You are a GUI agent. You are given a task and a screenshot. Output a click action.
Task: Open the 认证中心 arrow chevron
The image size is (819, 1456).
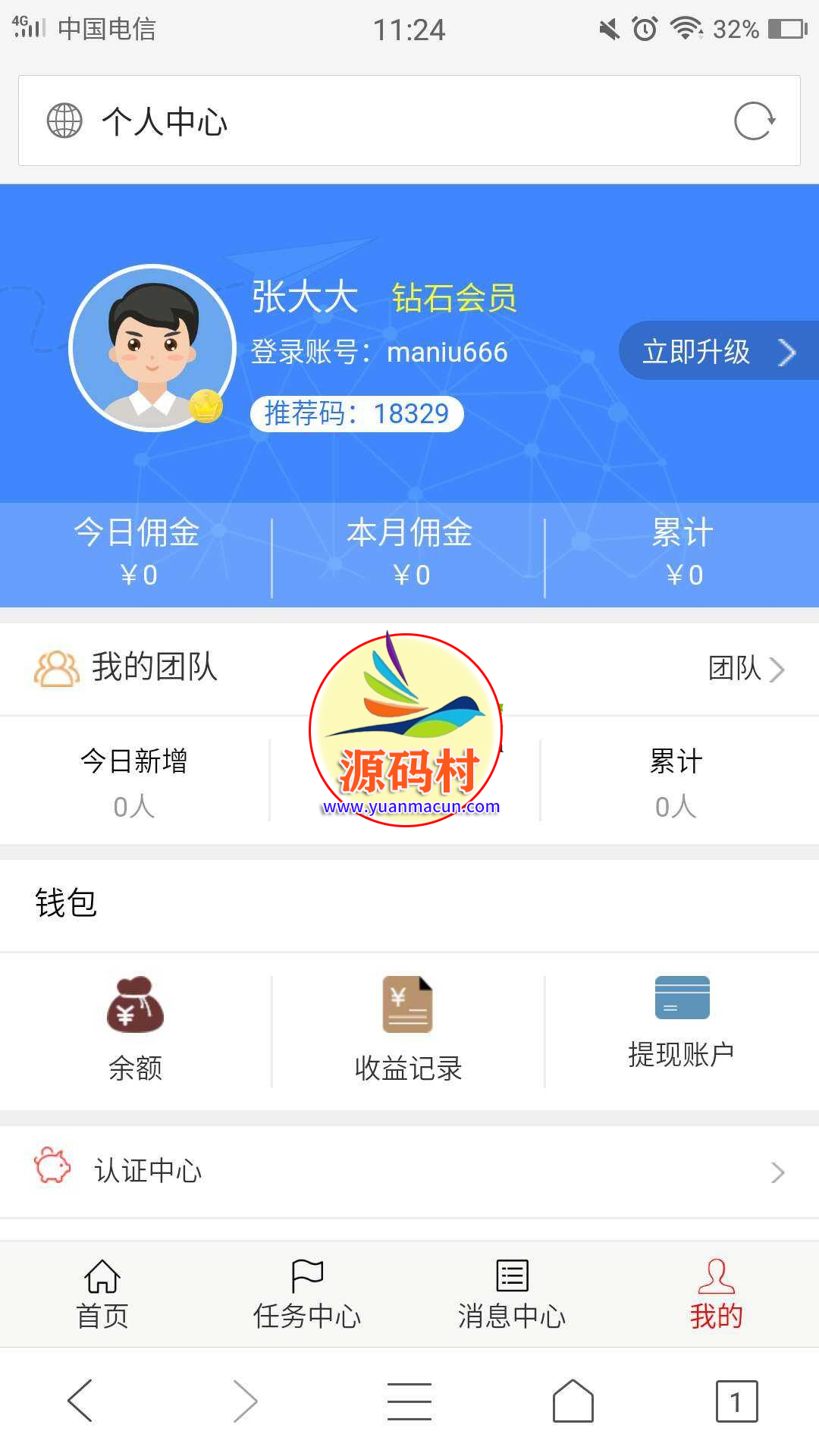click(776, 1172)
